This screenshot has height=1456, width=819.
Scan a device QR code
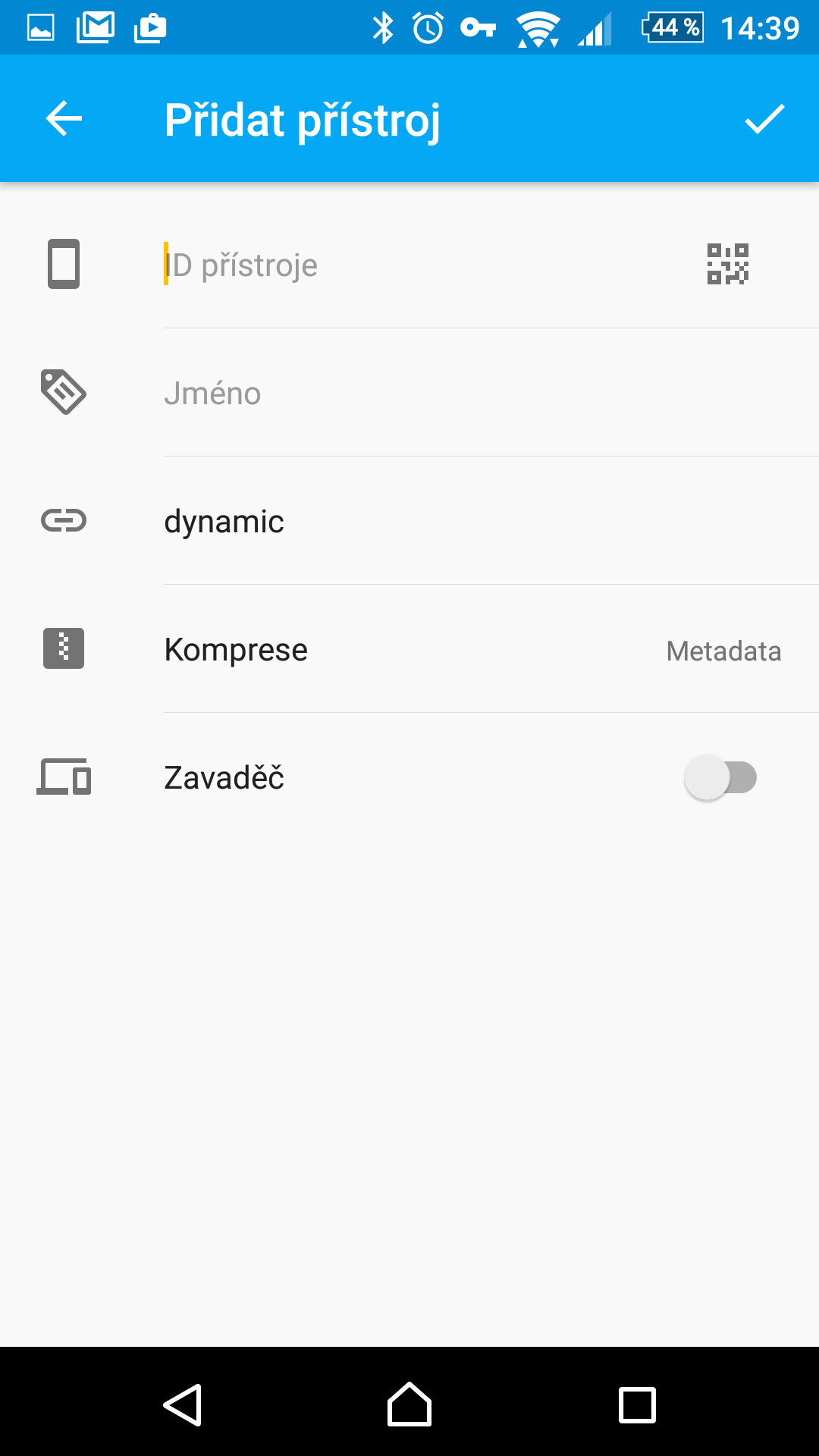pyautogui.click(x=728, y=264)
